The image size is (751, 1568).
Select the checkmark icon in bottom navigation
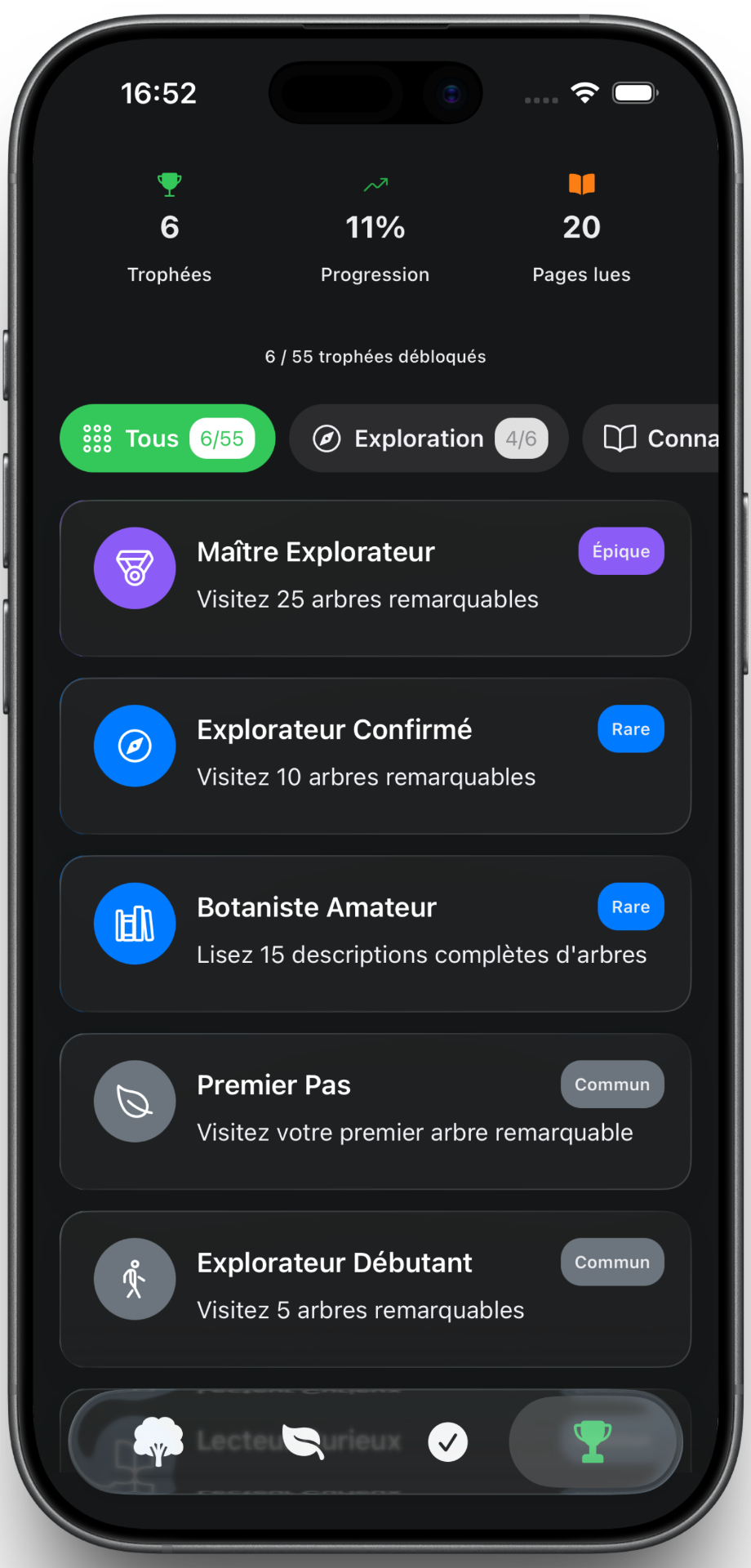pos(448,1441)
